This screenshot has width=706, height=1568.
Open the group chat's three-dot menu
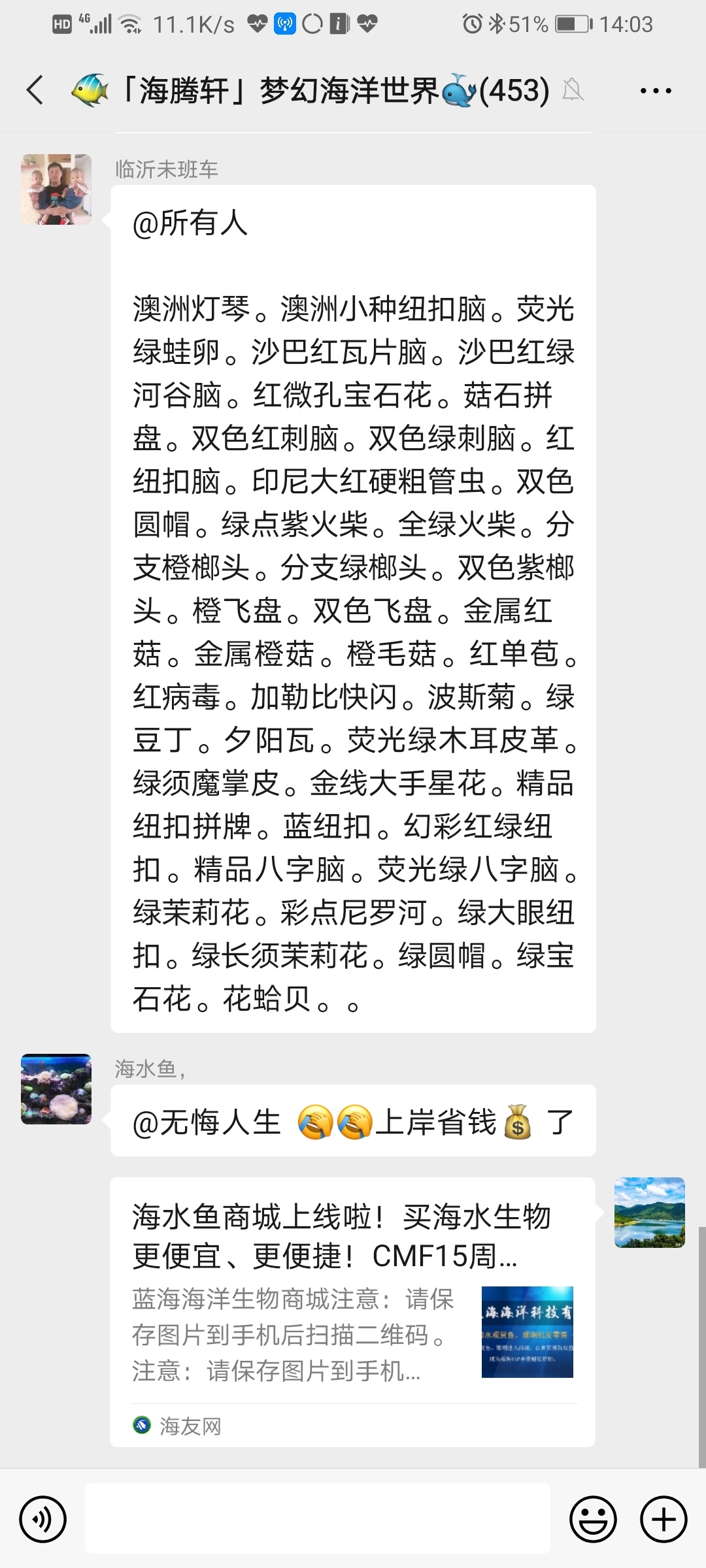[655, 91]
